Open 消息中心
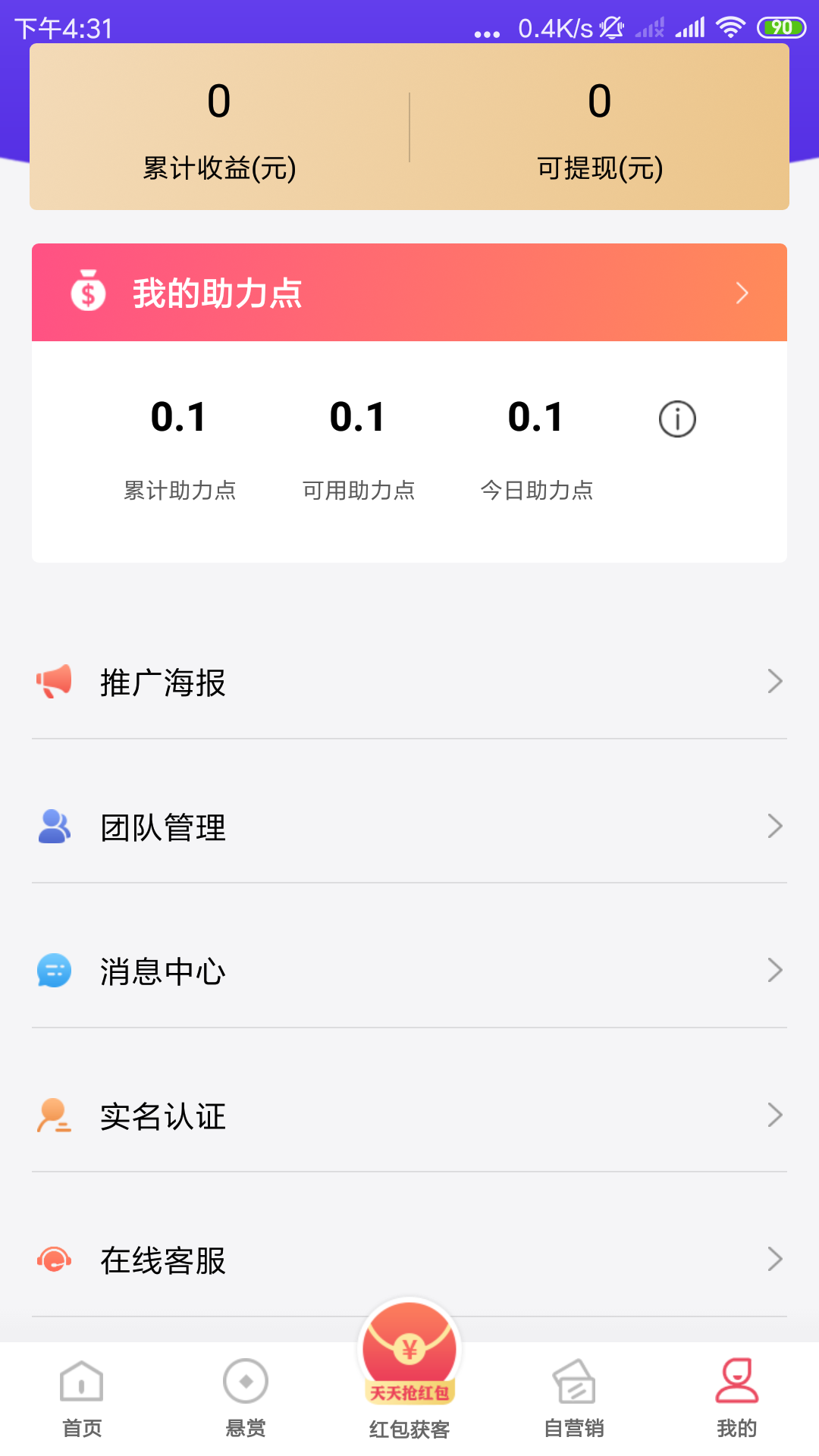The width and height of the screenshot is (819, 1456). [409, 971]
